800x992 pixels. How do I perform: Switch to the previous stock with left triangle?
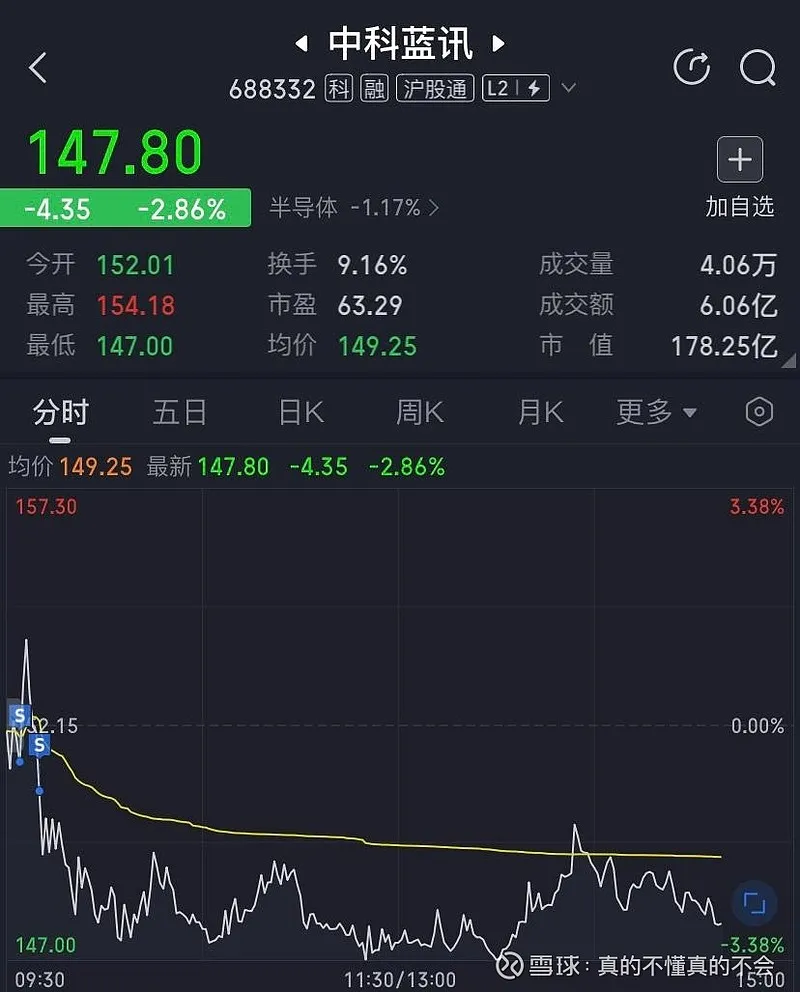[300, 44]
